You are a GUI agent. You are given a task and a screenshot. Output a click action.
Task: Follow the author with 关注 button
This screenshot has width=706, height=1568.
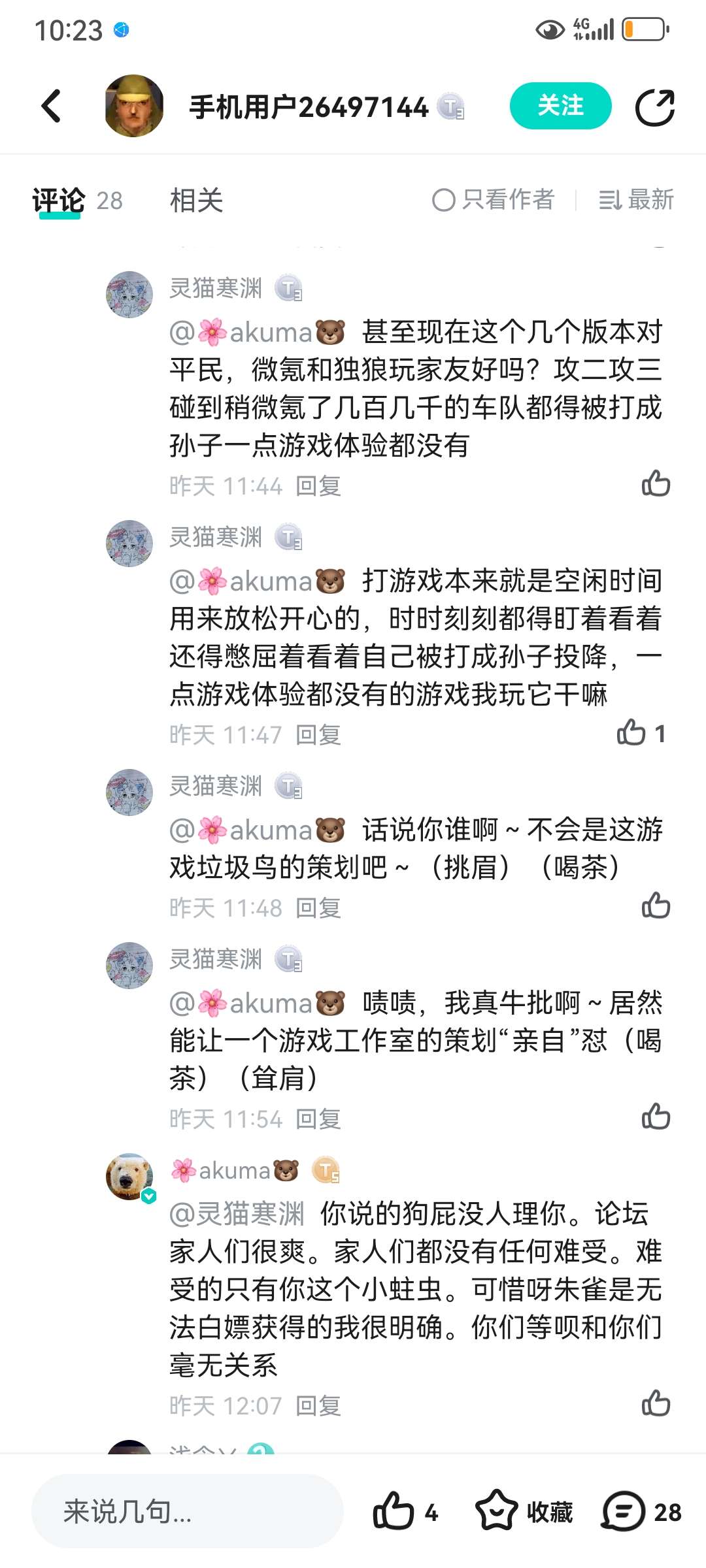point(560,106)
